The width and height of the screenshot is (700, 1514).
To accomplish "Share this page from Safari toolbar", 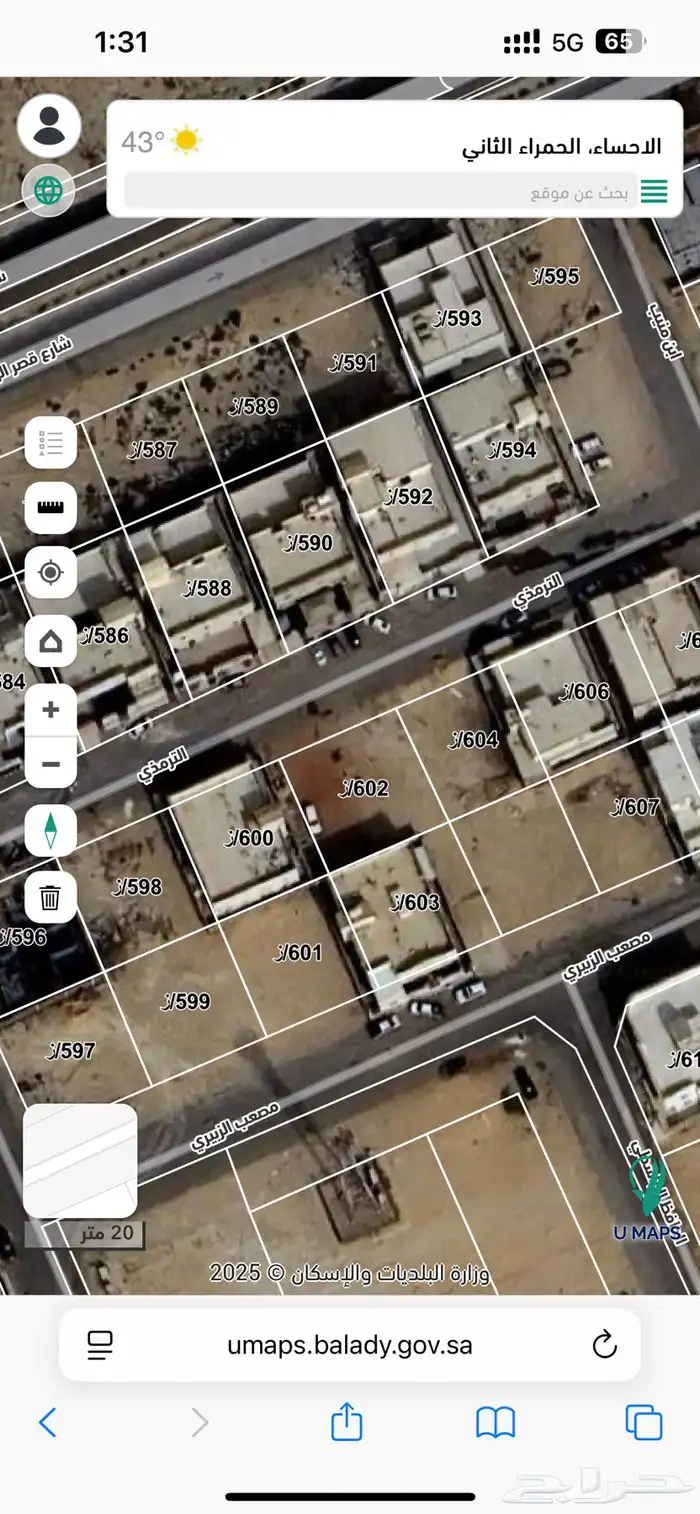I will [x=346, y=1421].
